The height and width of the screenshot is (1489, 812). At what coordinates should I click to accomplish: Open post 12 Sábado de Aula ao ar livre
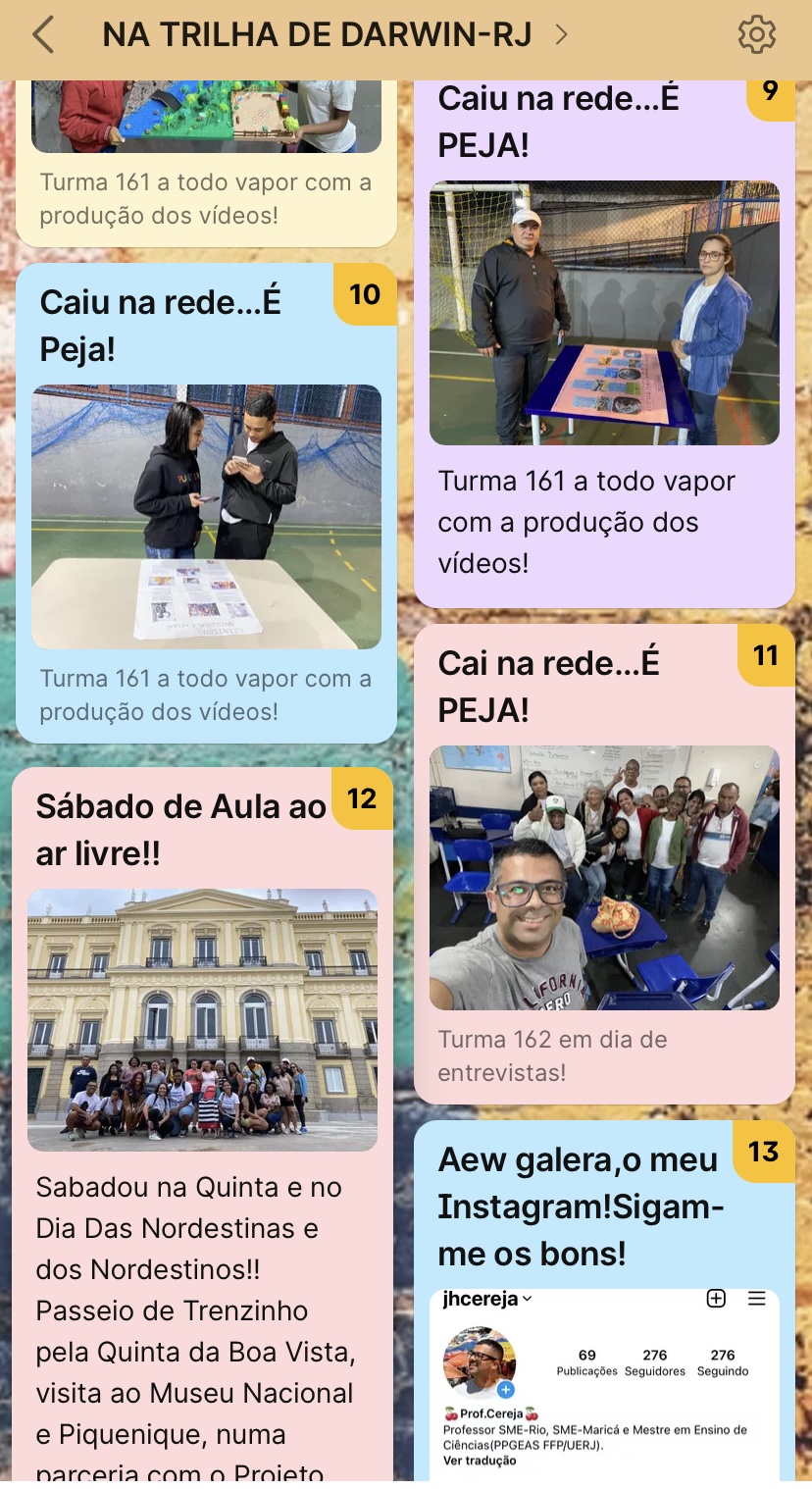click(203, 1123)
